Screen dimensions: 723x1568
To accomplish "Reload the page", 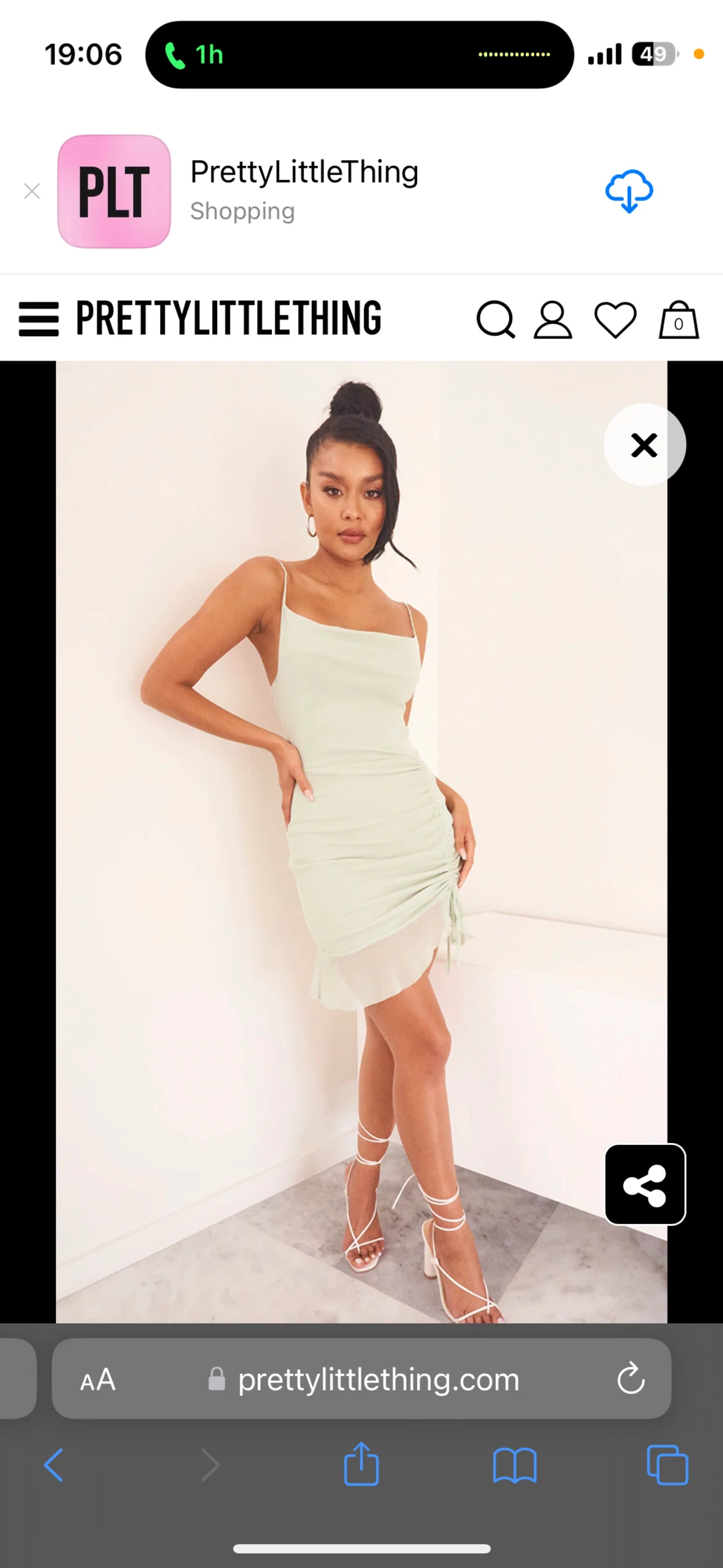I will click(x=630, y=1378).
